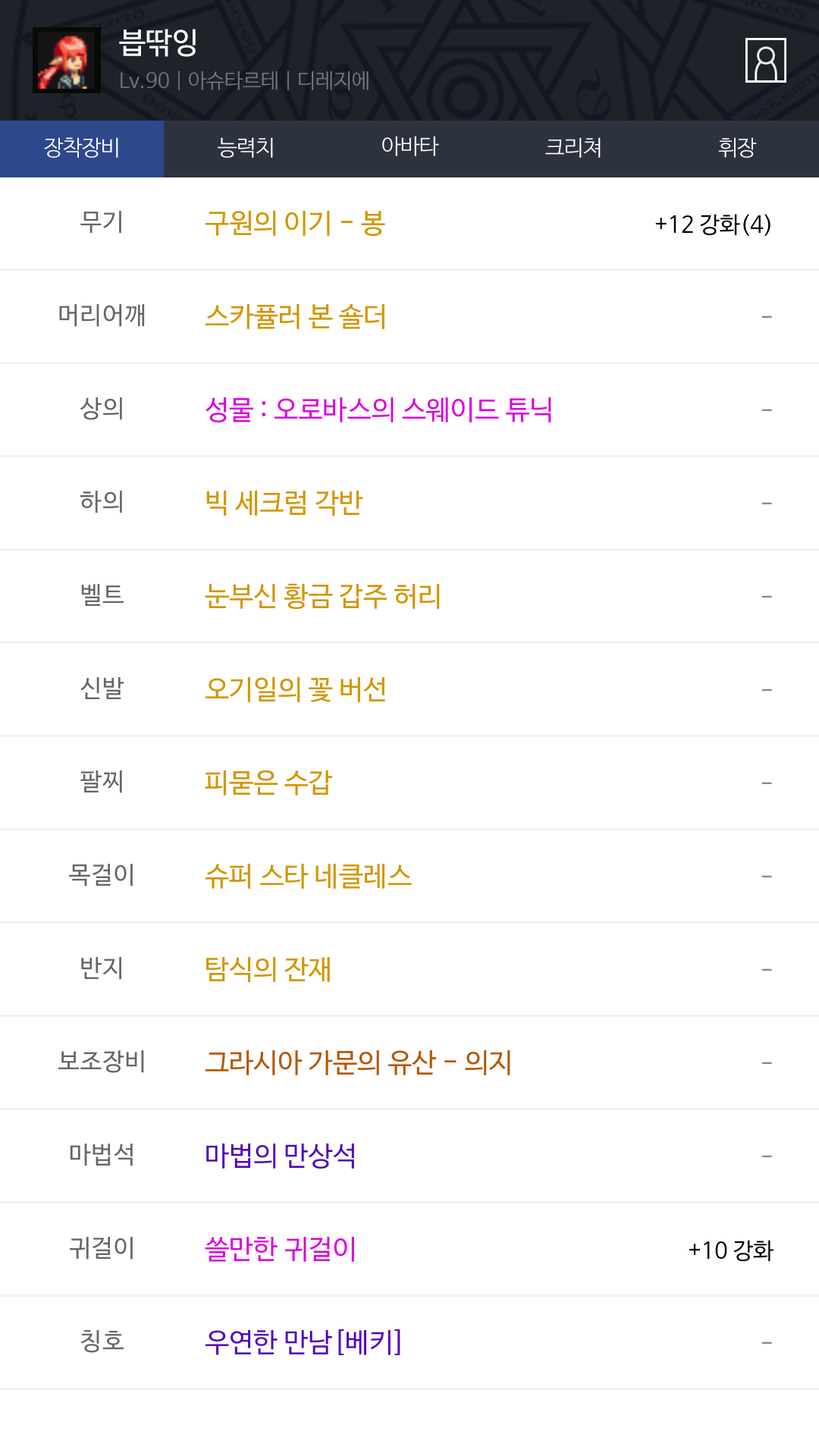View 탐식의 잔재 ring item

pyautogui.click(x=268, y=969)
